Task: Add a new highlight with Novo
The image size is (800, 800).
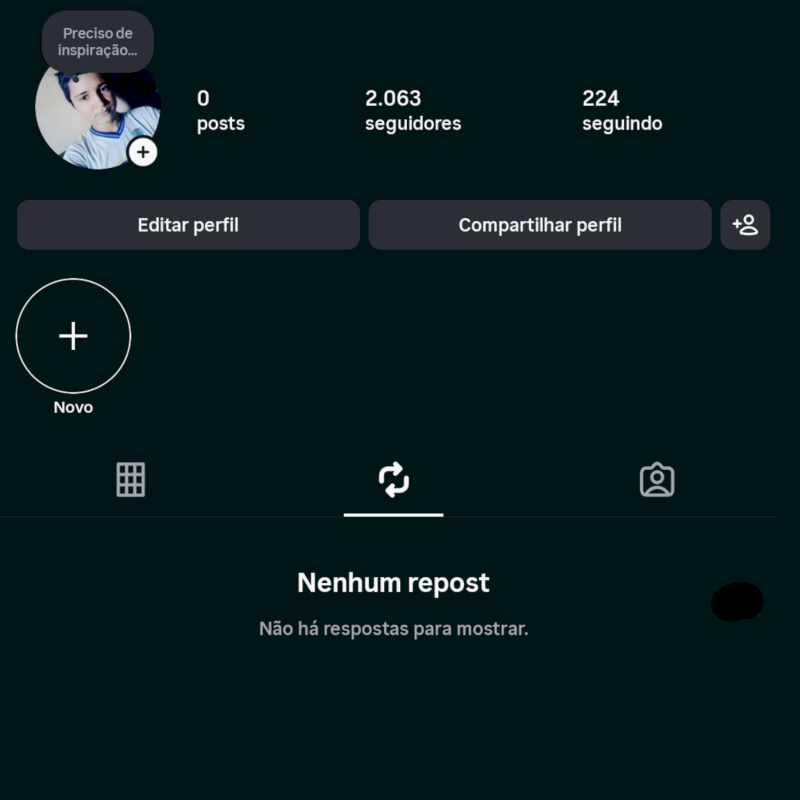Action: coord(73,336)
